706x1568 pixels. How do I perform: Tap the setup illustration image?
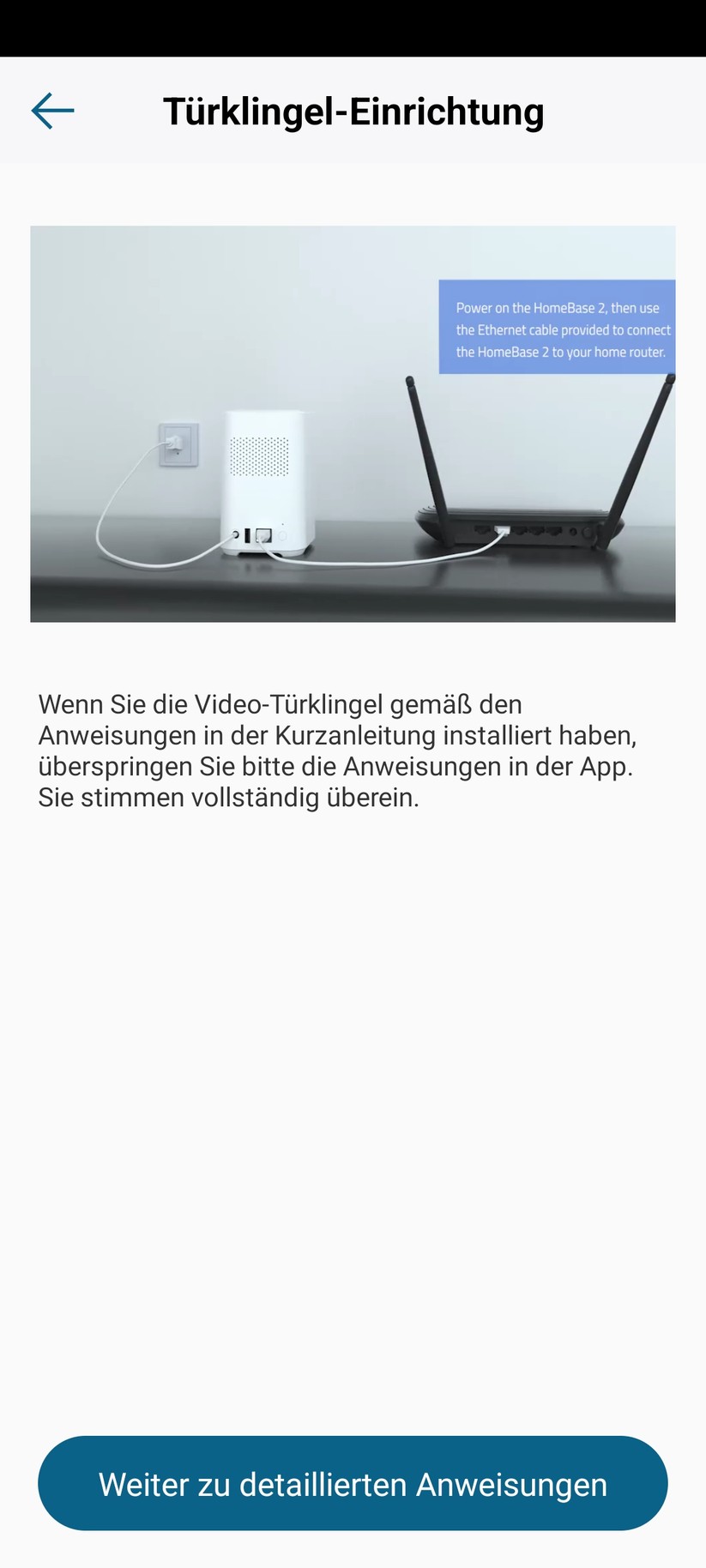353,423
